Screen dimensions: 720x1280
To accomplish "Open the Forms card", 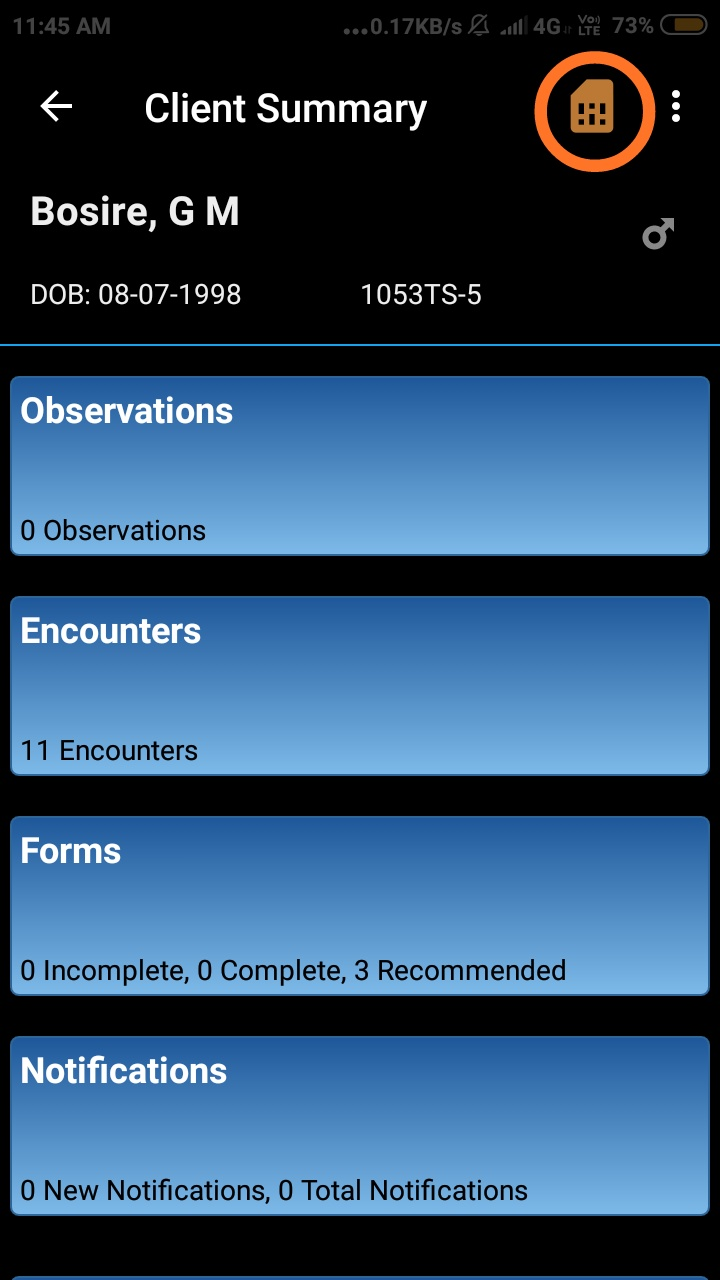I will (360, 906).
